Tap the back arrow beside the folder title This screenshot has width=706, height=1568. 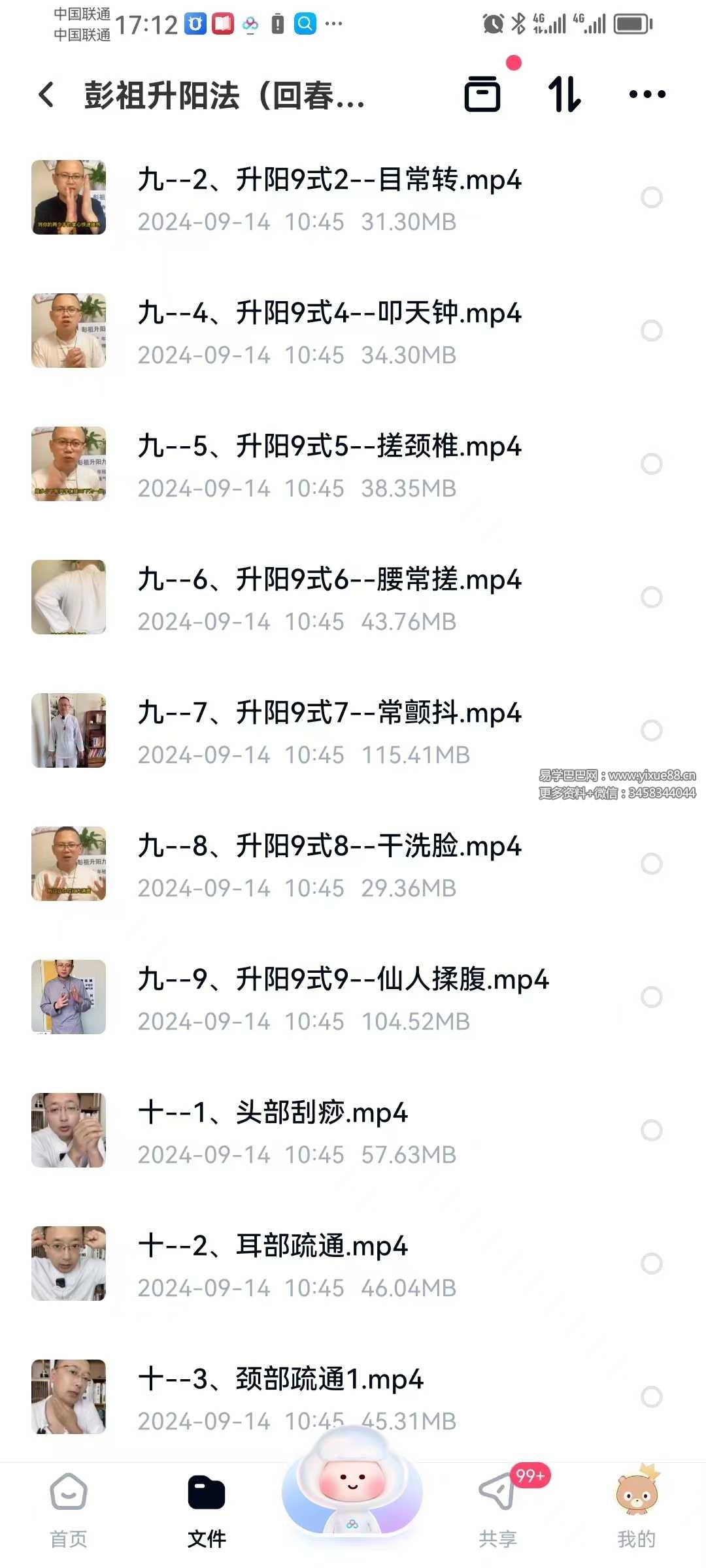pos(44,95)
